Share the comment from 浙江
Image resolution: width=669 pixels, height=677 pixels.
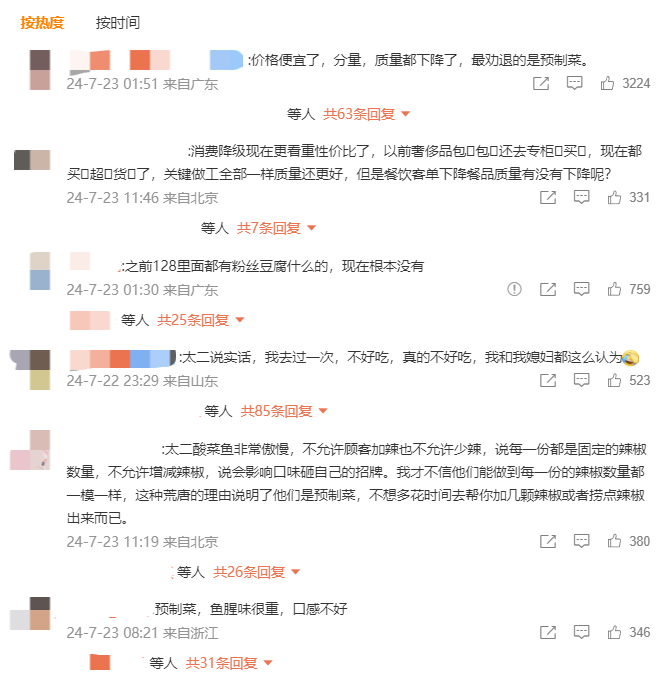coord(548,633)
